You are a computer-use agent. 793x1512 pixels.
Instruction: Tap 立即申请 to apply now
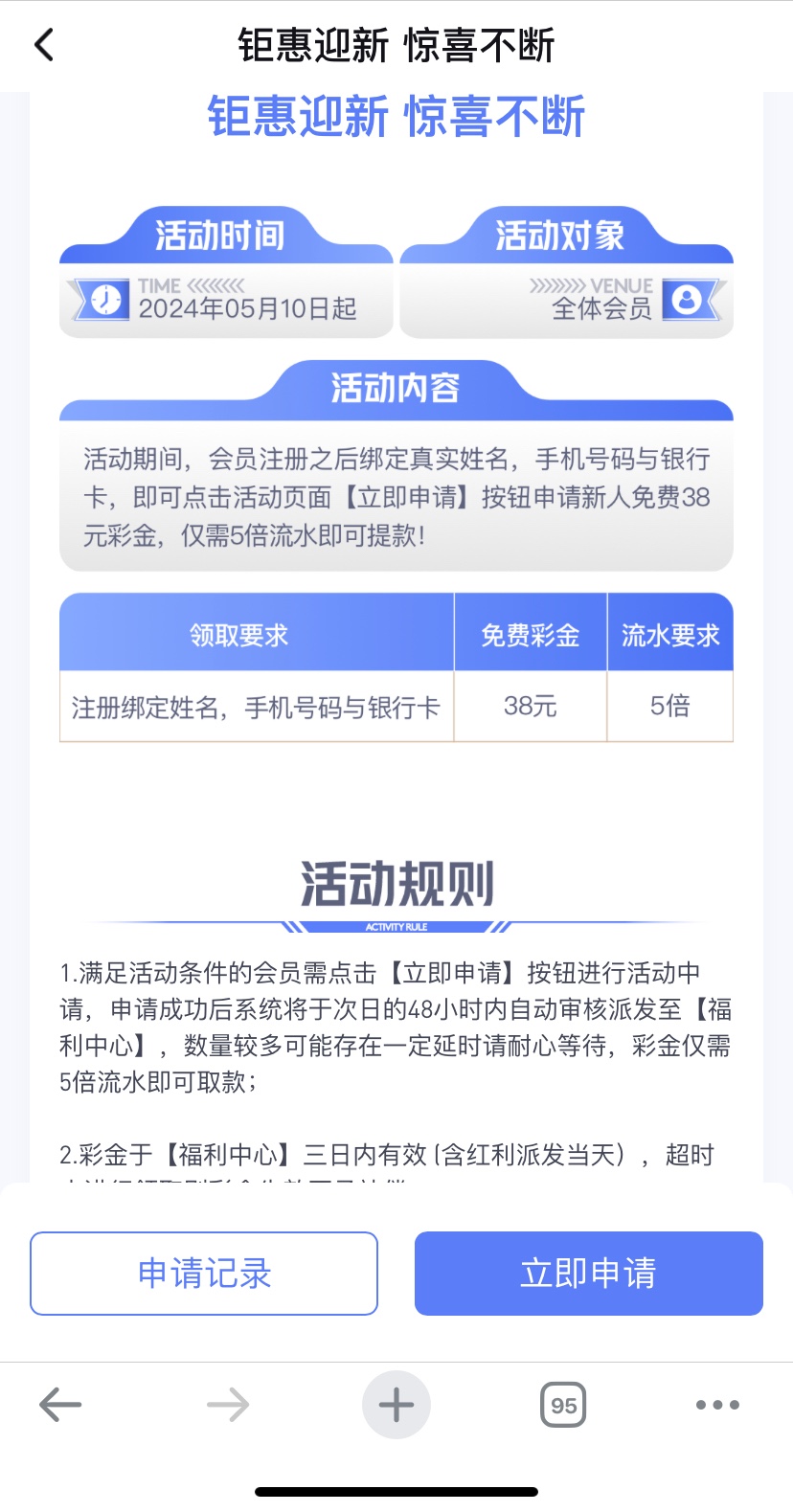(588, 1273)
